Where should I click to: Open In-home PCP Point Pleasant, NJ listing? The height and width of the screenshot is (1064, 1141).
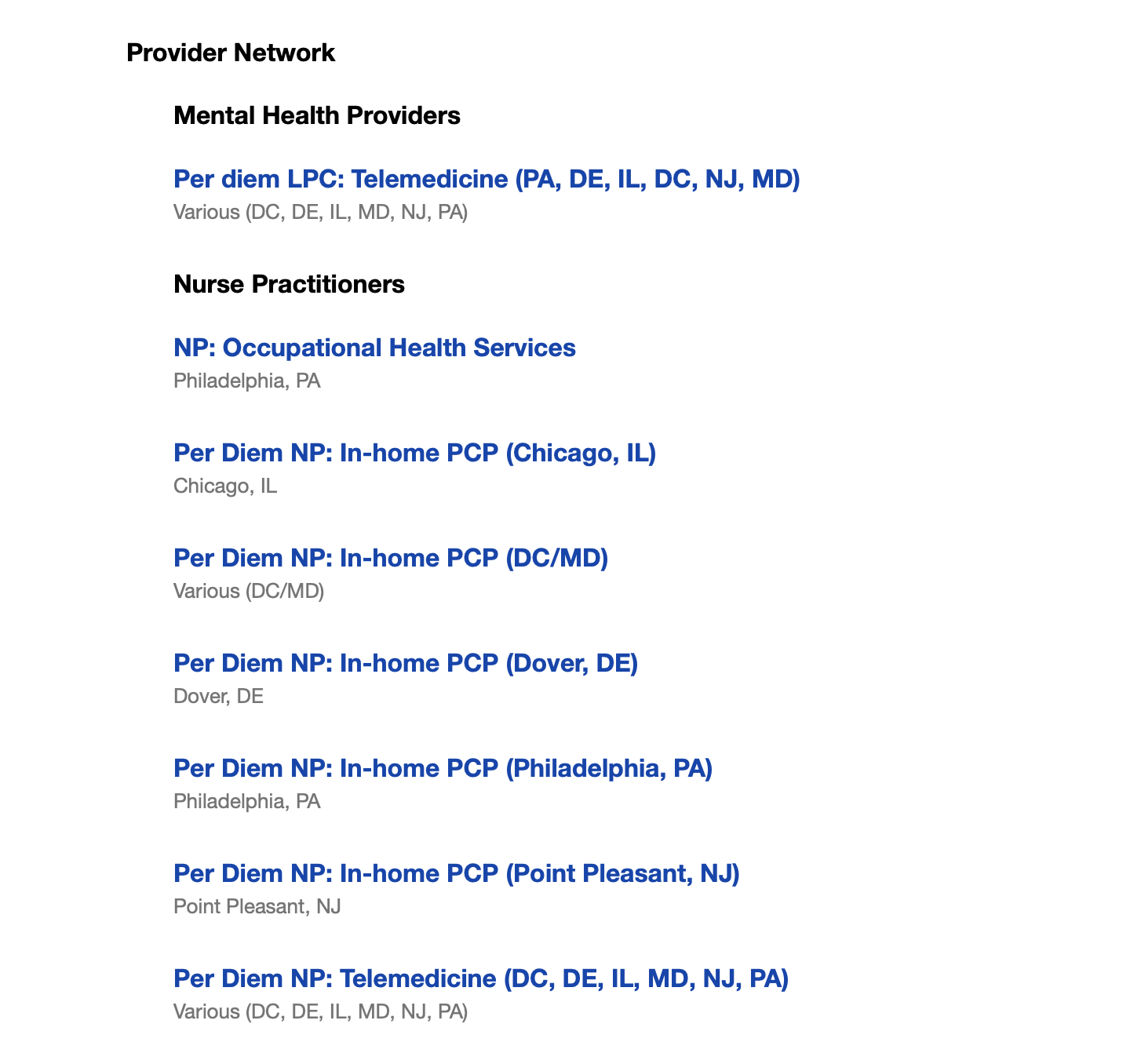click(456, 874)
